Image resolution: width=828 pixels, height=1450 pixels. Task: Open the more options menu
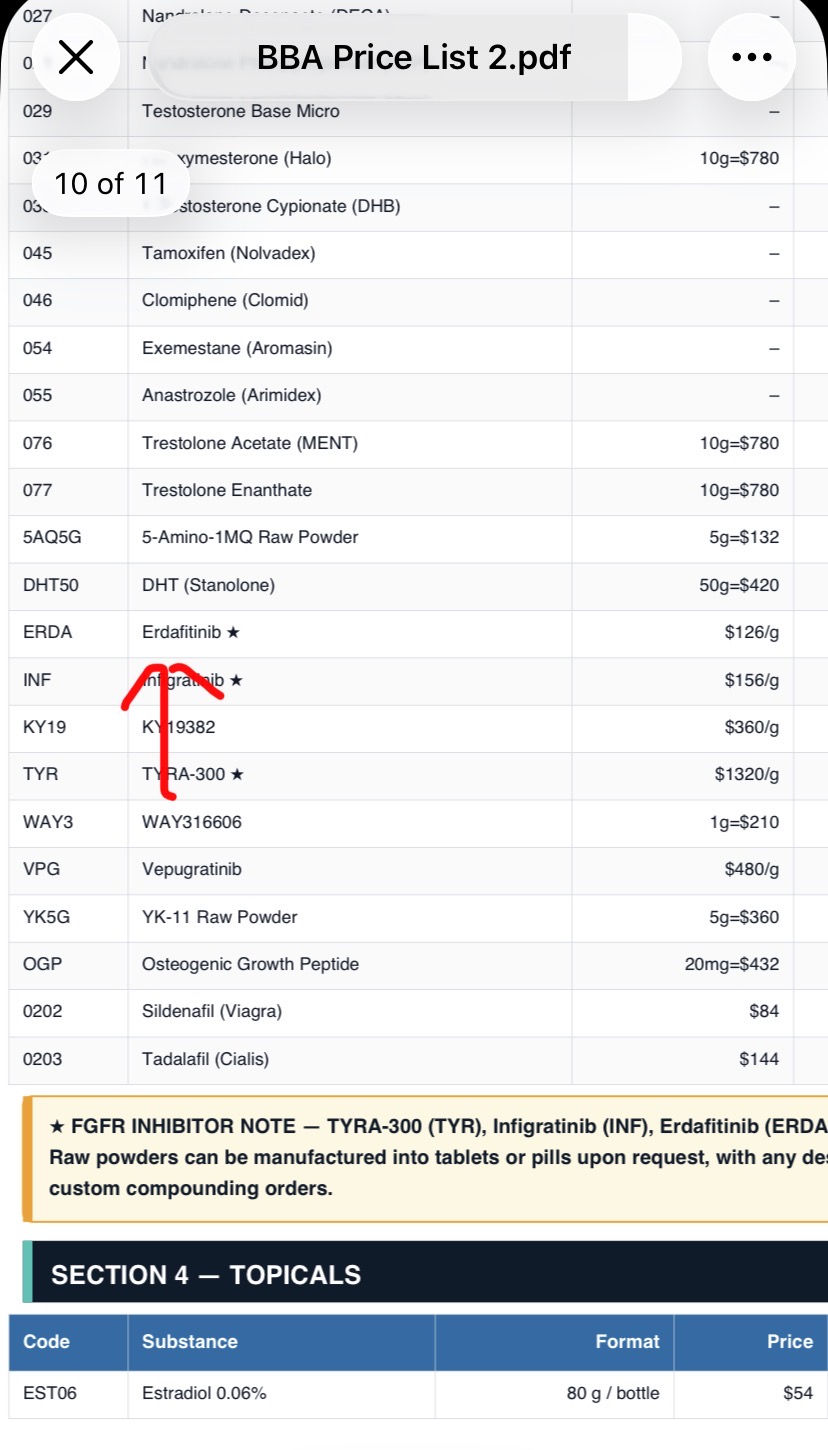pos(751,58)
